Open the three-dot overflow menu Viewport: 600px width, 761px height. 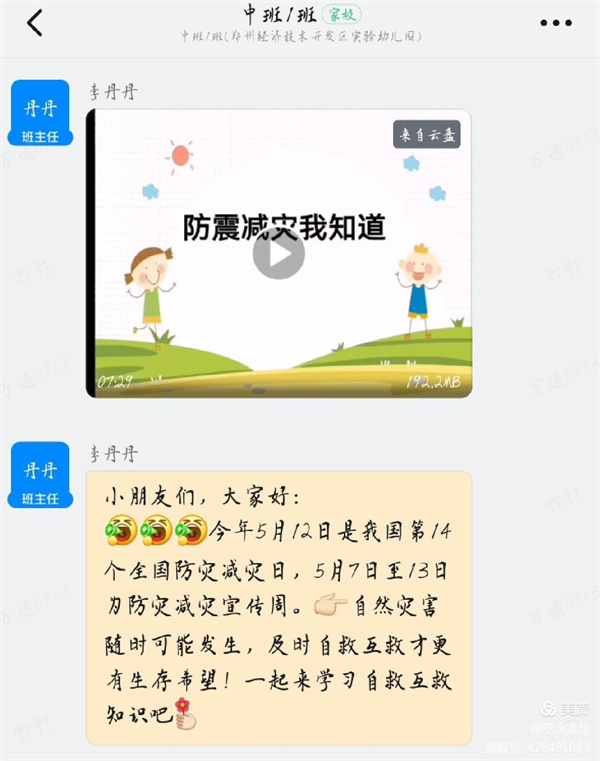click(556, 23)
